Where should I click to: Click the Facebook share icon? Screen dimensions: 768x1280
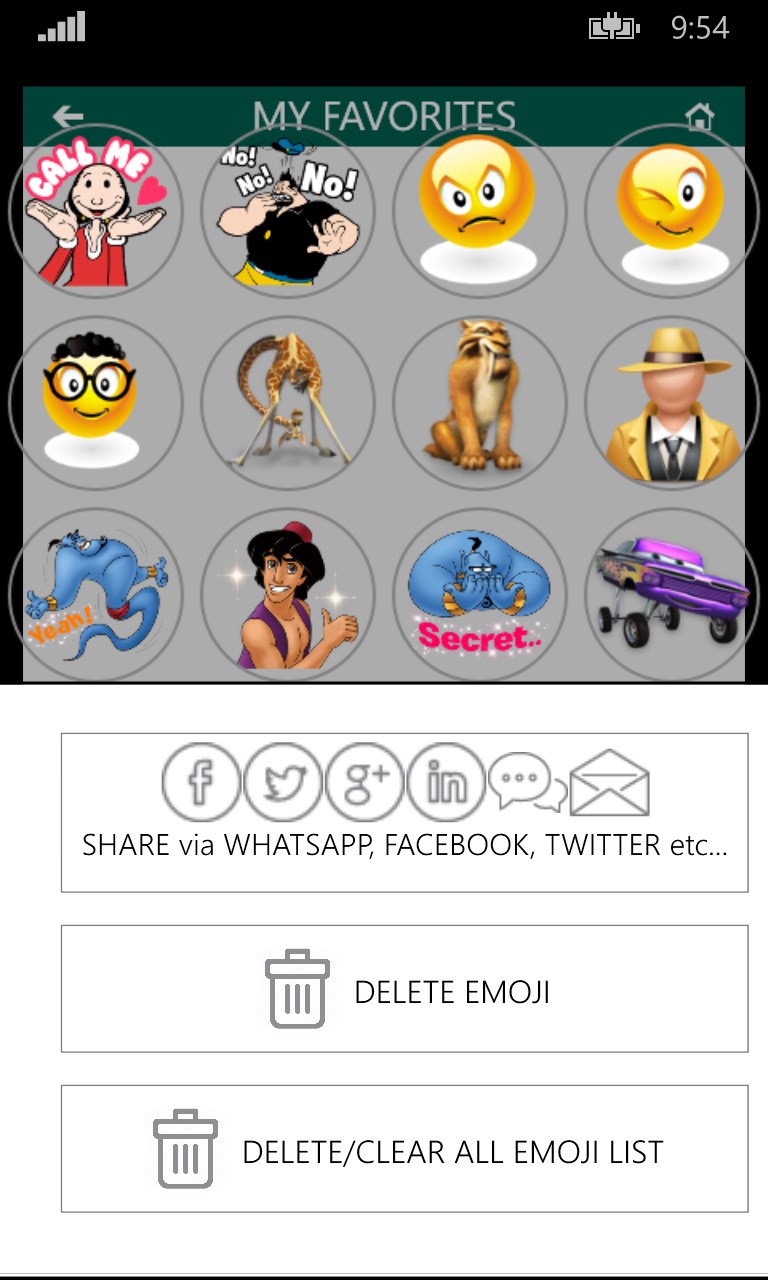(200, 782)
